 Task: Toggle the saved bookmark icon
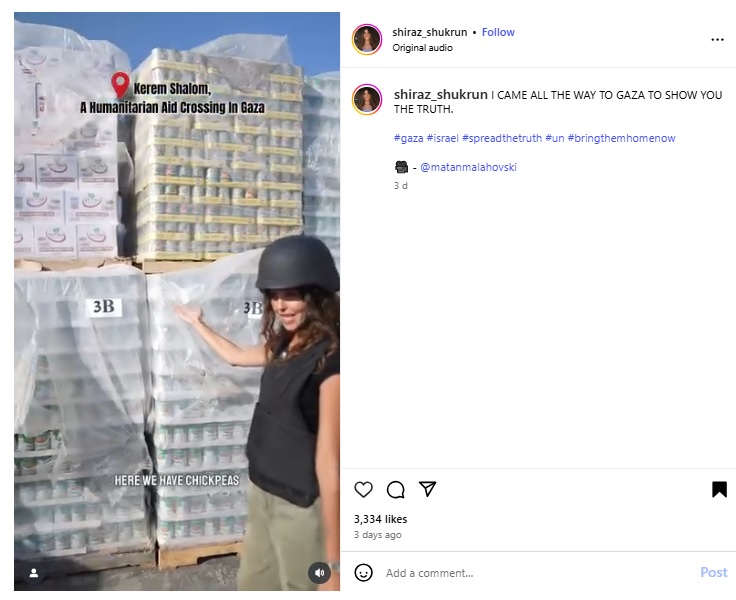[x=719, y=489]
